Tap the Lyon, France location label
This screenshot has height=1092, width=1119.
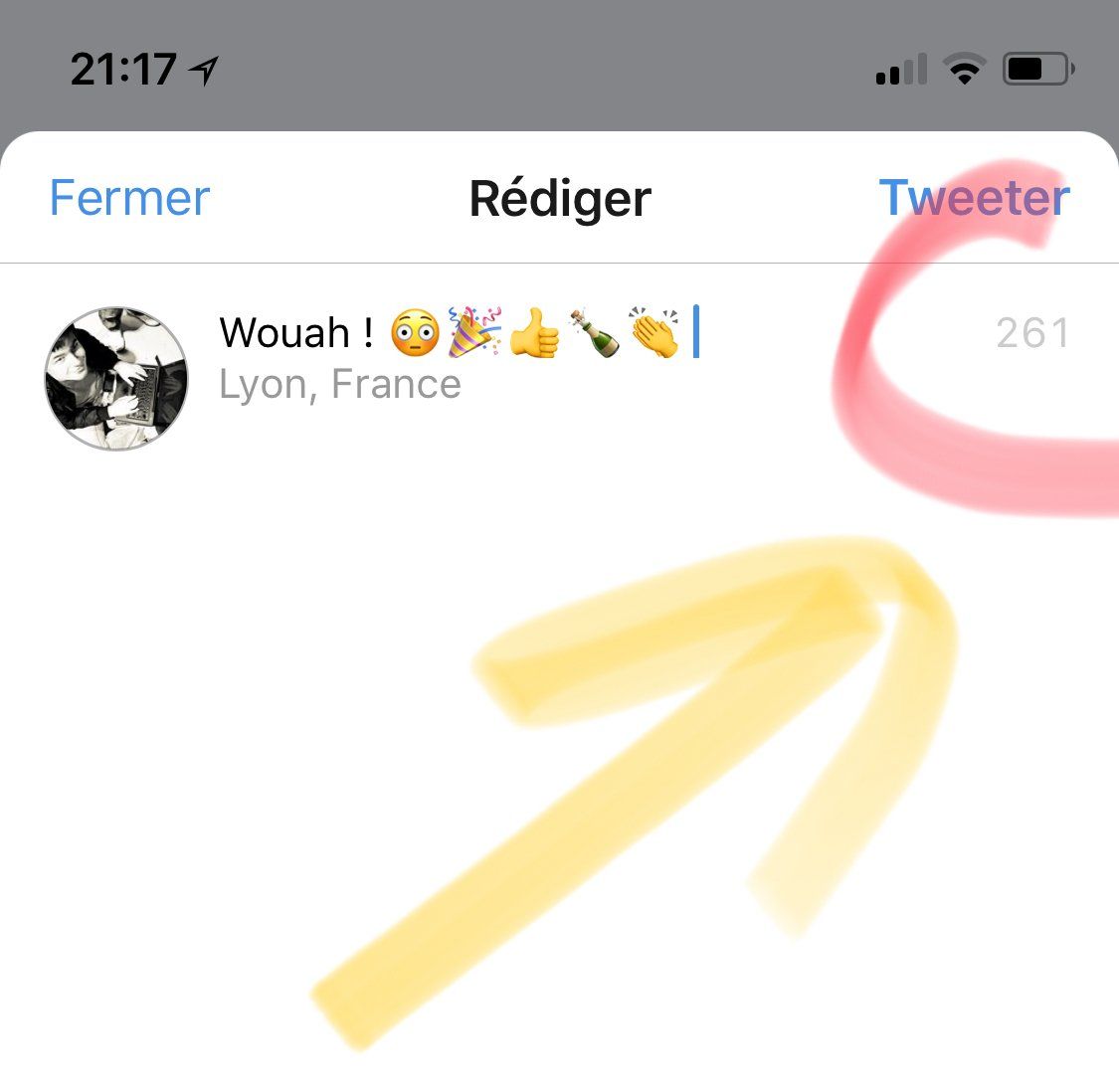pyautogui.click(x=340, y=385)
